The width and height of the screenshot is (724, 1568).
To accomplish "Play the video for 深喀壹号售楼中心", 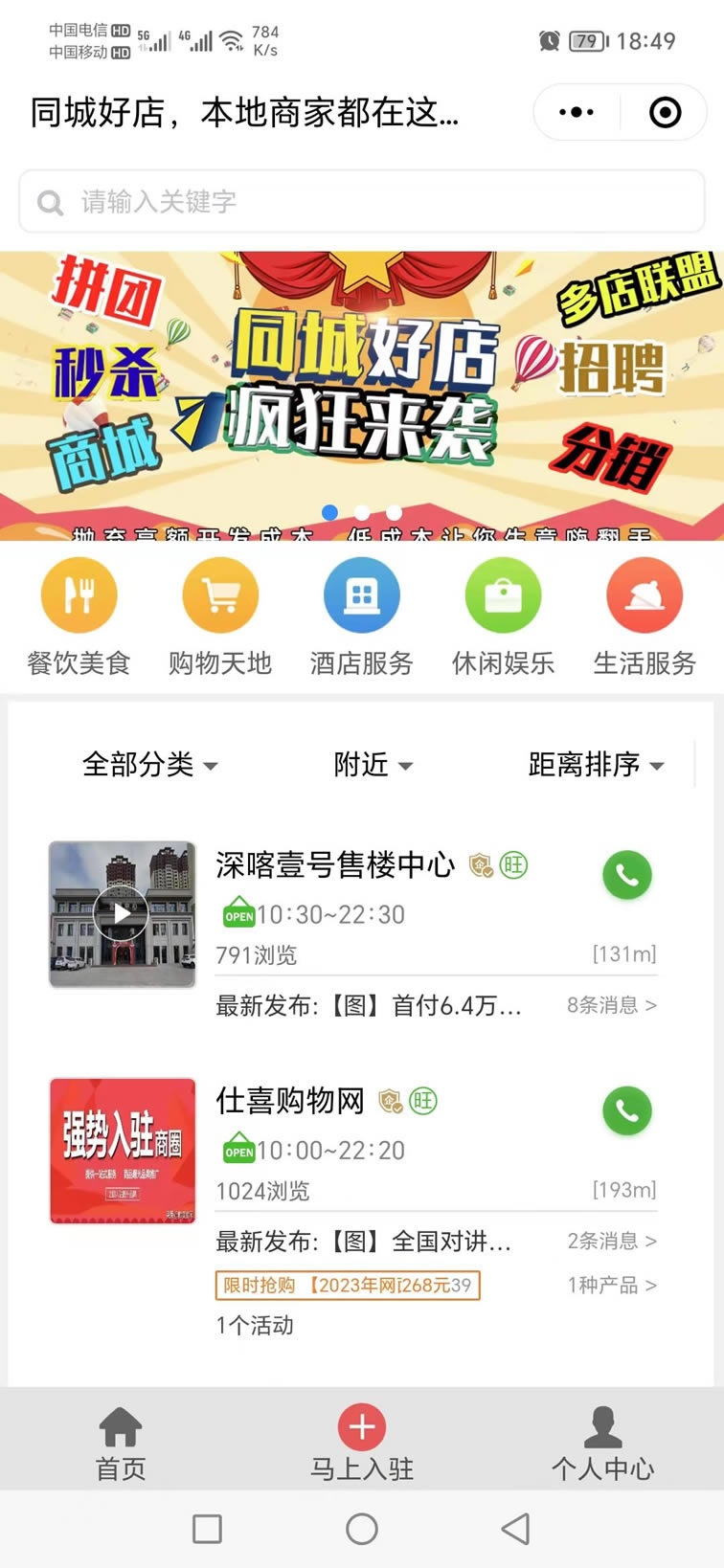I will click(122, 913).
